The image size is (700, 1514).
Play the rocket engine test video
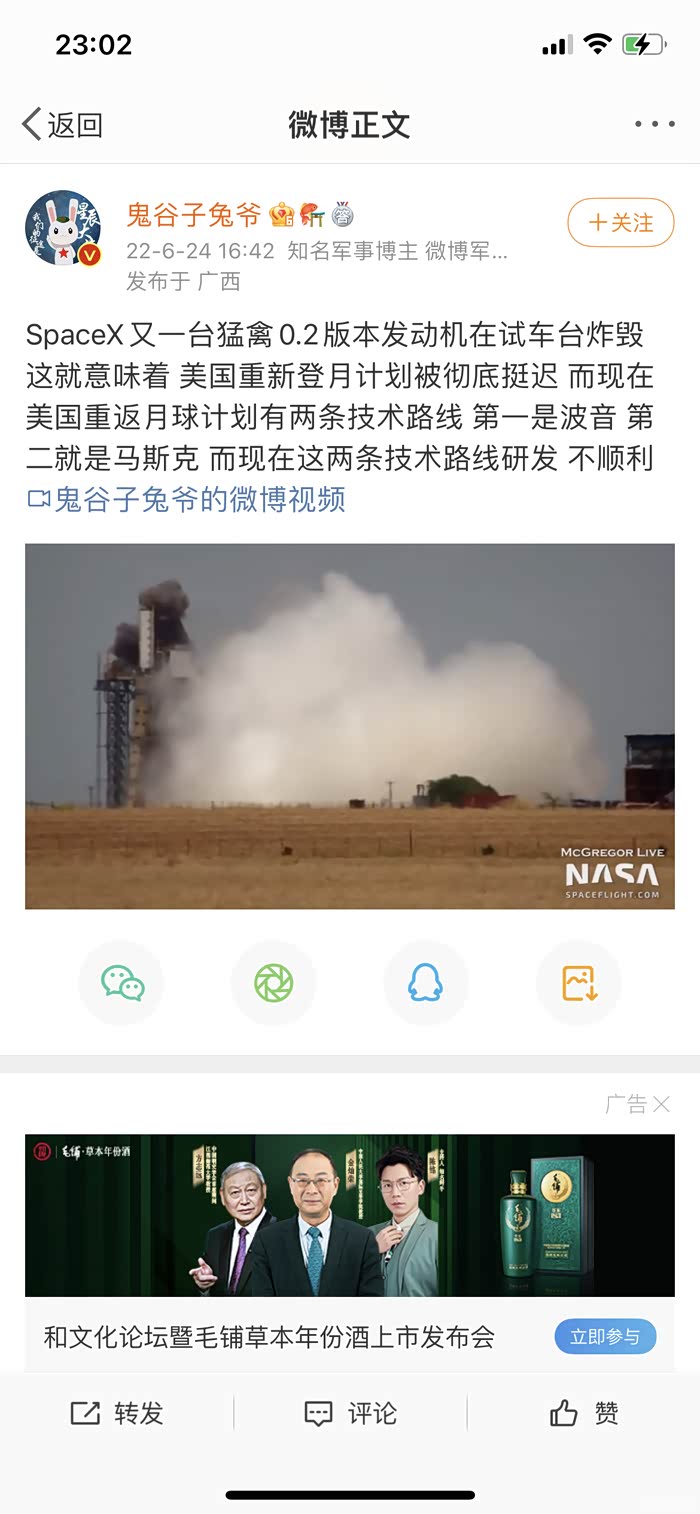(x=350, y=726)
